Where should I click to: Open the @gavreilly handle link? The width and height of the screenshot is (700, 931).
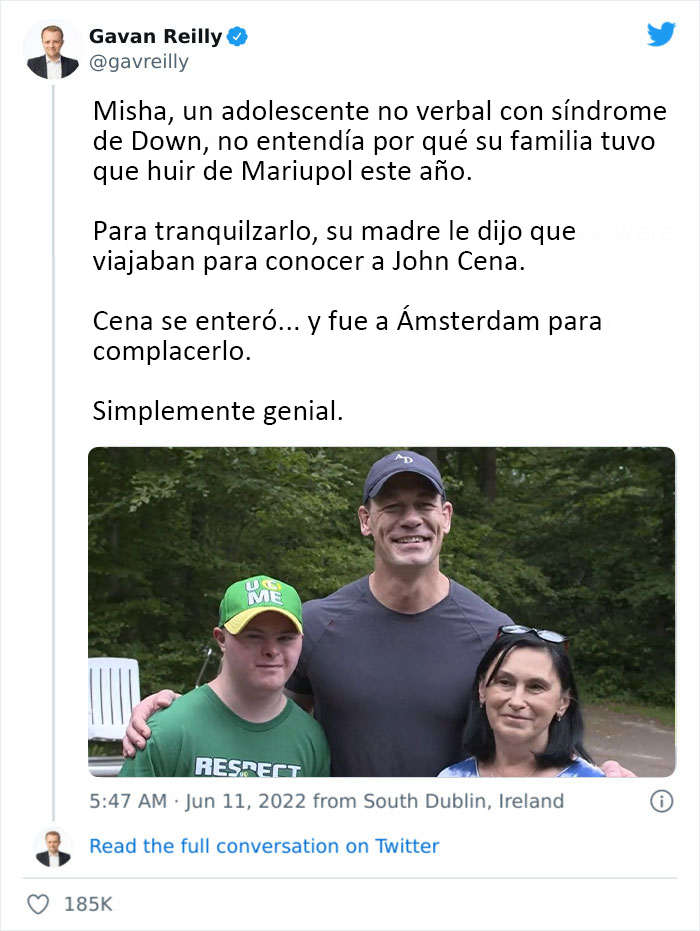point(138,62)
